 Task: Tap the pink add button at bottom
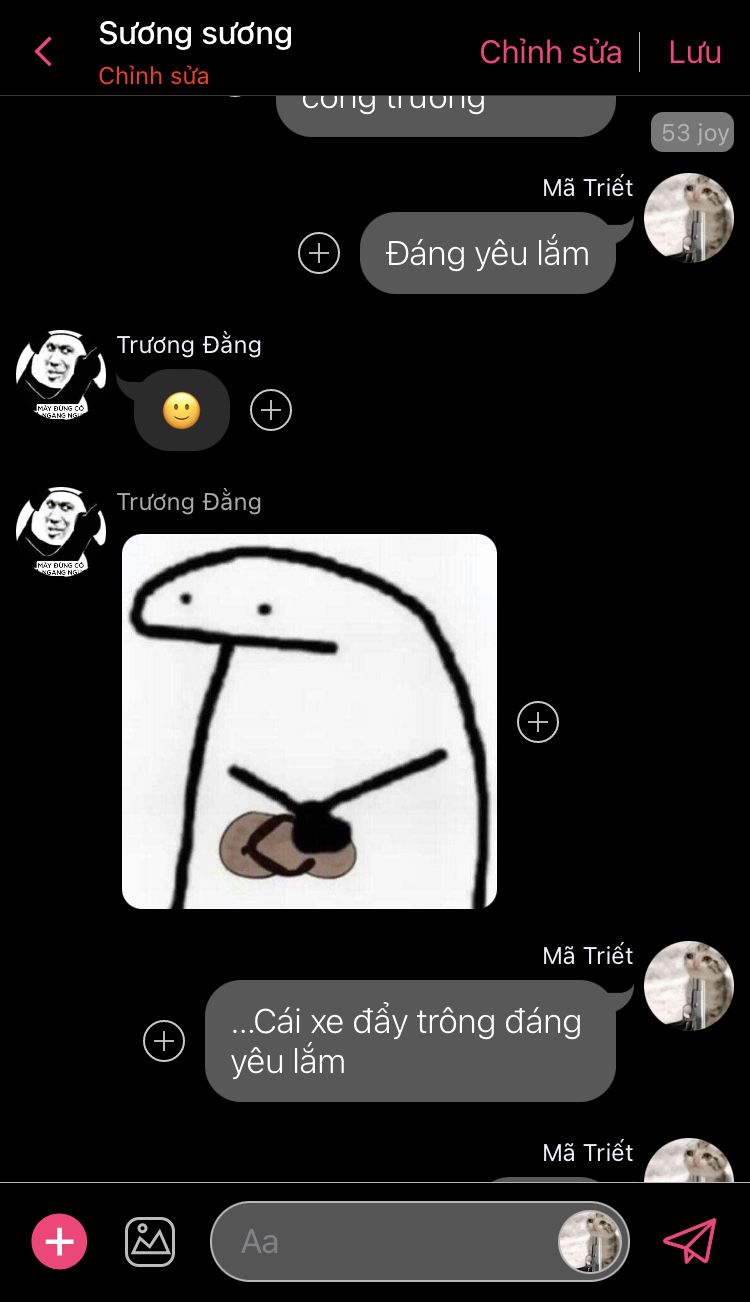[x=60, y=1242]
